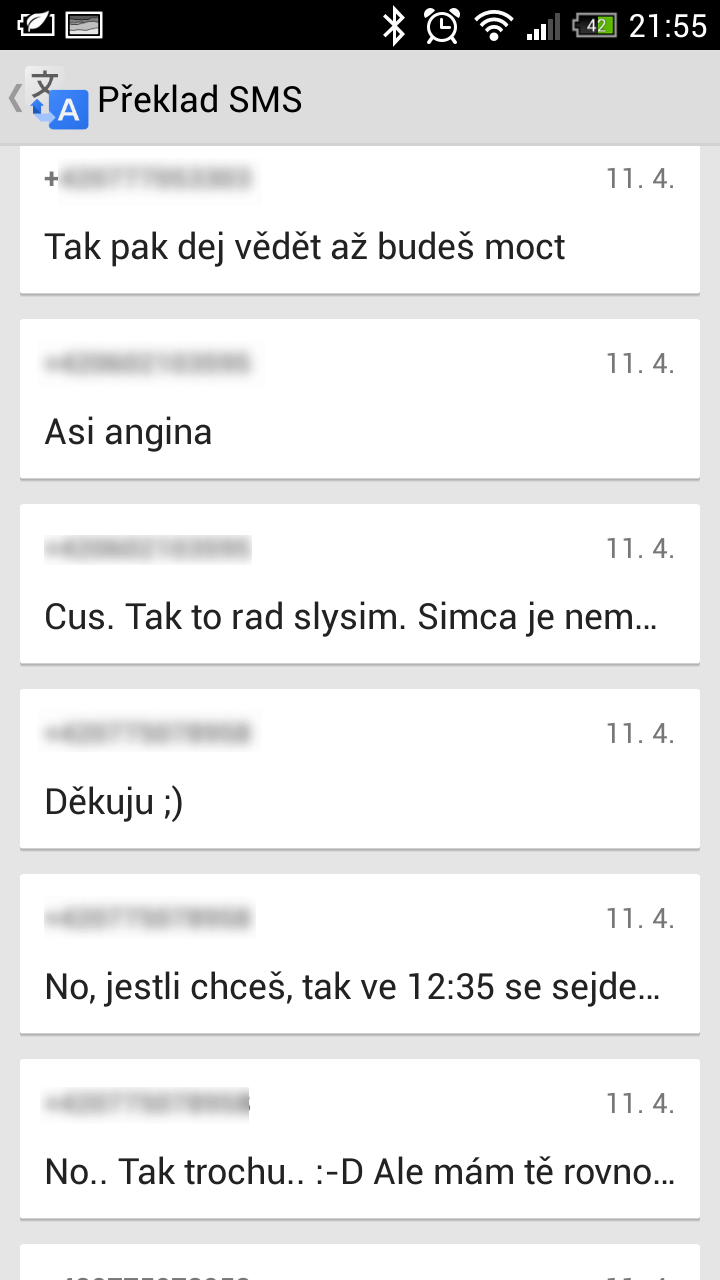The height and width of the screenshot is (1280, 720).
Task: Choose the message starting "No.. Tak trochu"
Action: pos(360,1139)
